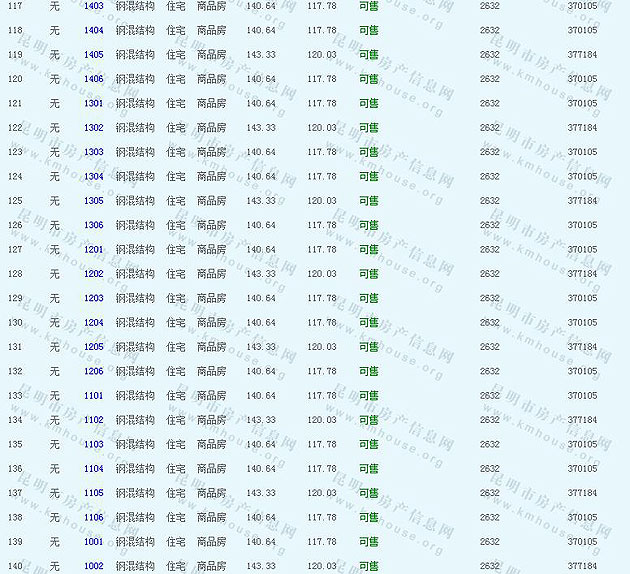Open the 1103 room link
The image size is (630, 574).
tap(93, 444)
